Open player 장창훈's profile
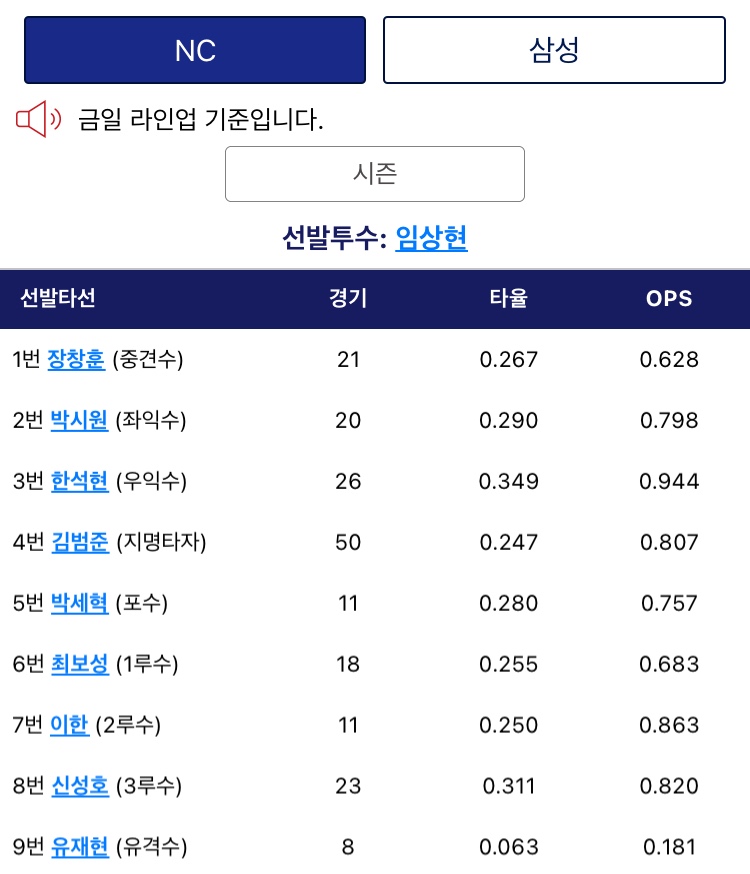Screen dimensions: 750x874 76,359
